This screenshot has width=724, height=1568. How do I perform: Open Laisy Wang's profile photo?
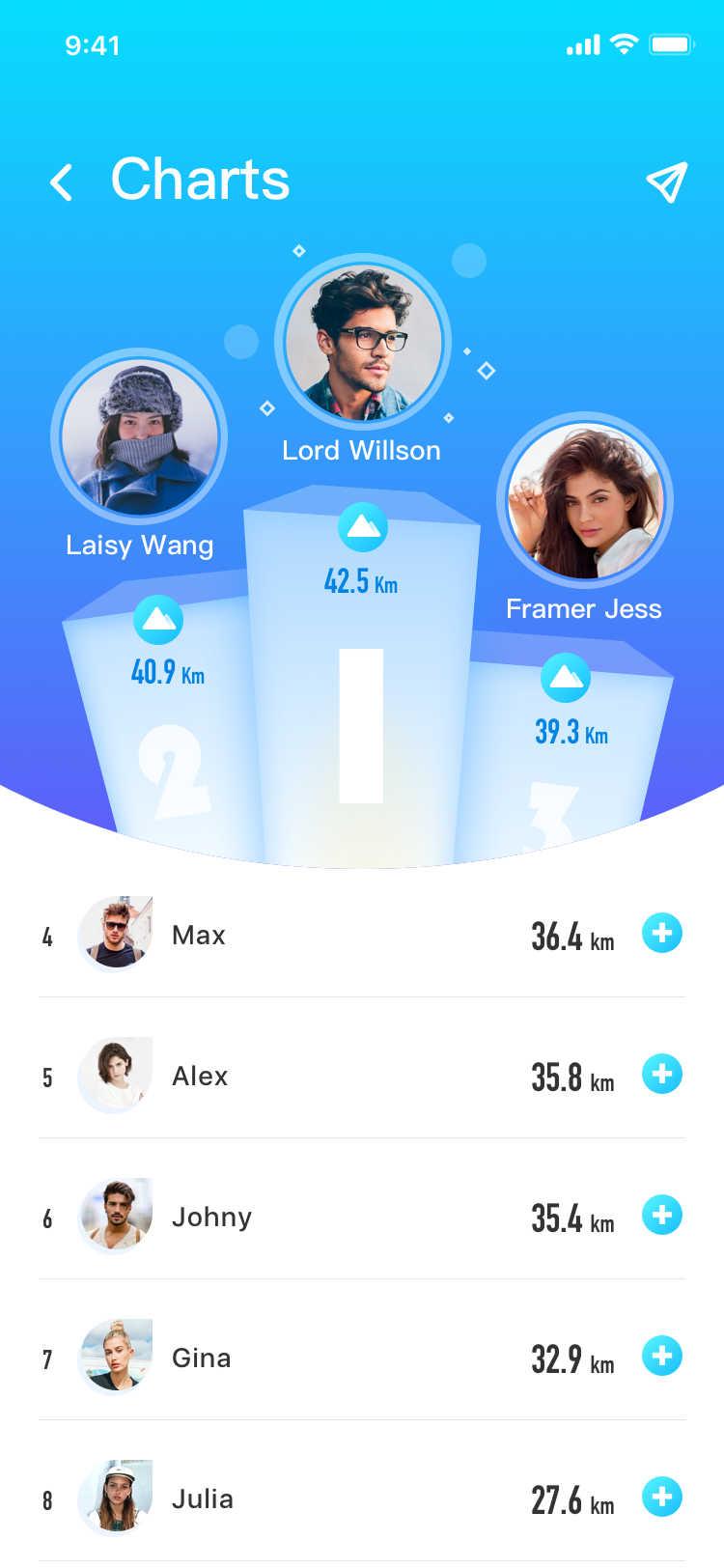click(x=139, y=436)
